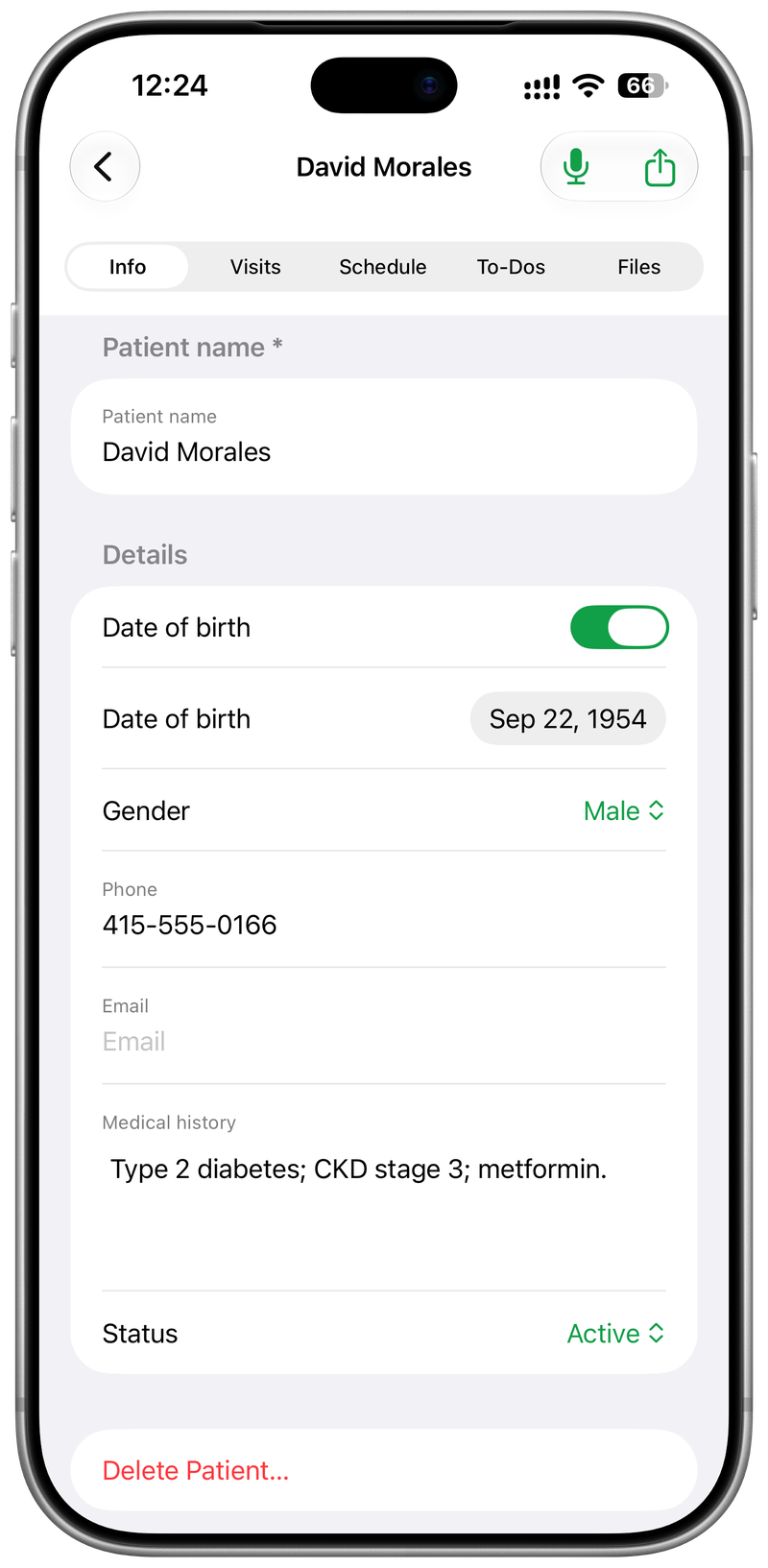
Task: Open the Files tab
Action: point(638,267)
